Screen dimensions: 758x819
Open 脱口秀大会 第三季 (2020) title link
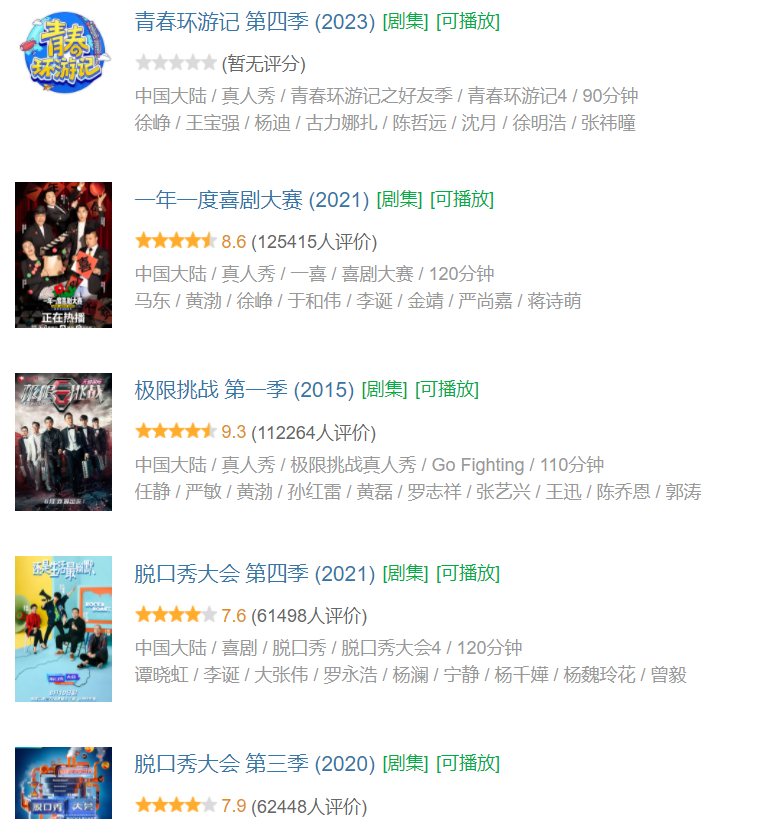[x=254, y=764]
